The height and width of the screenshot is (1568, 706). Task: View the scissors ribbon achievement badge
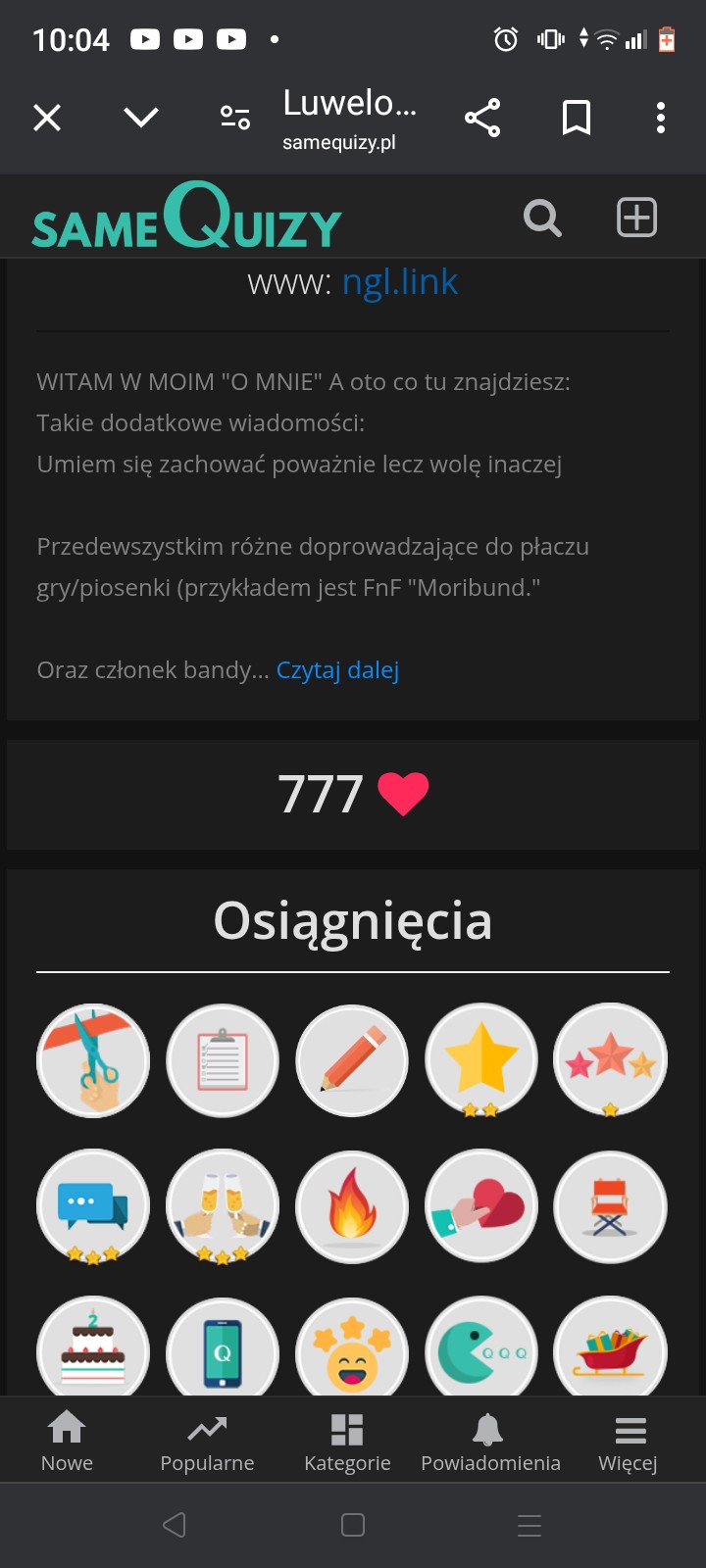click(93, 1060)
